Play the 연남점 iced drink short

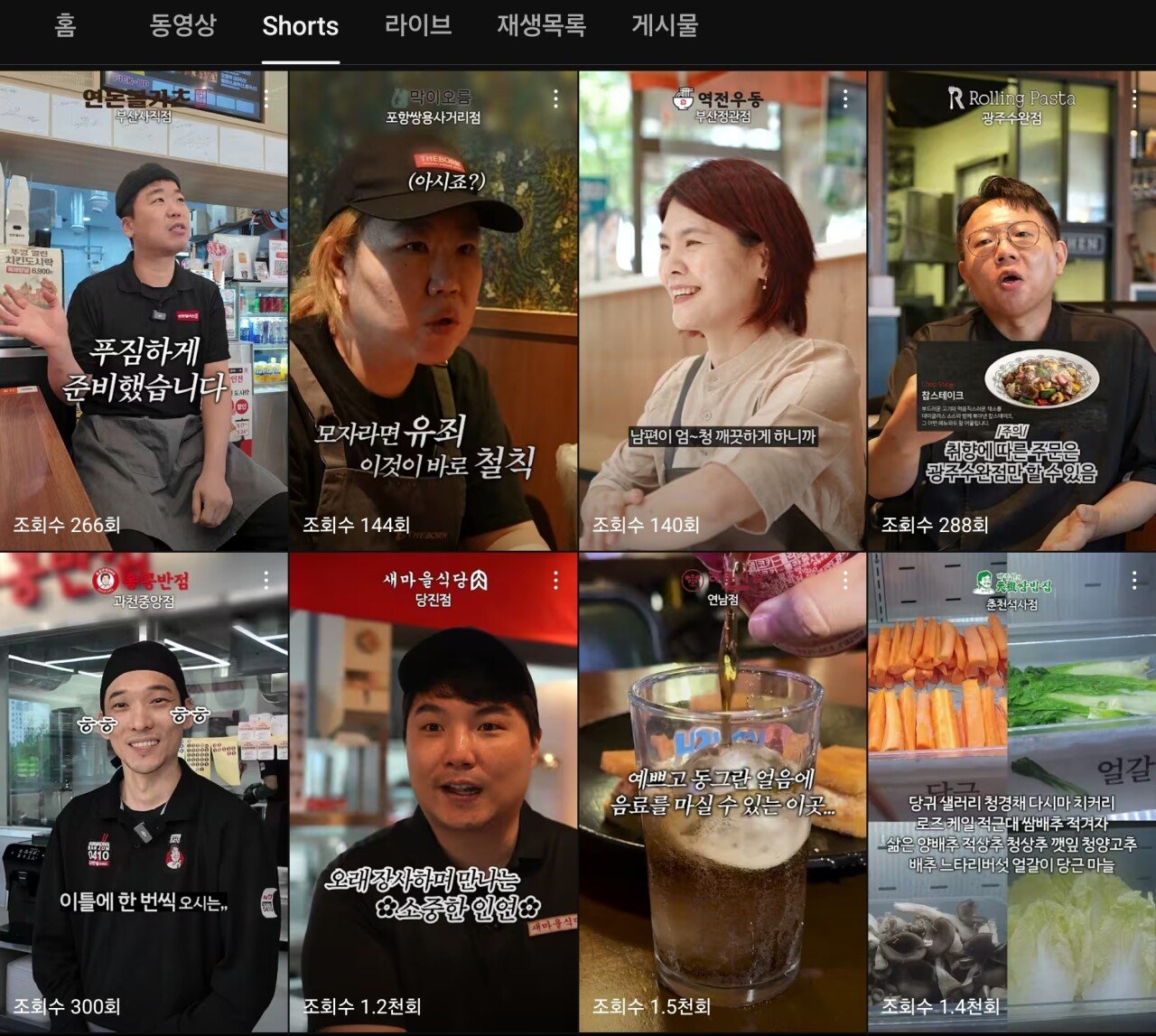click(x=722, y=793)
